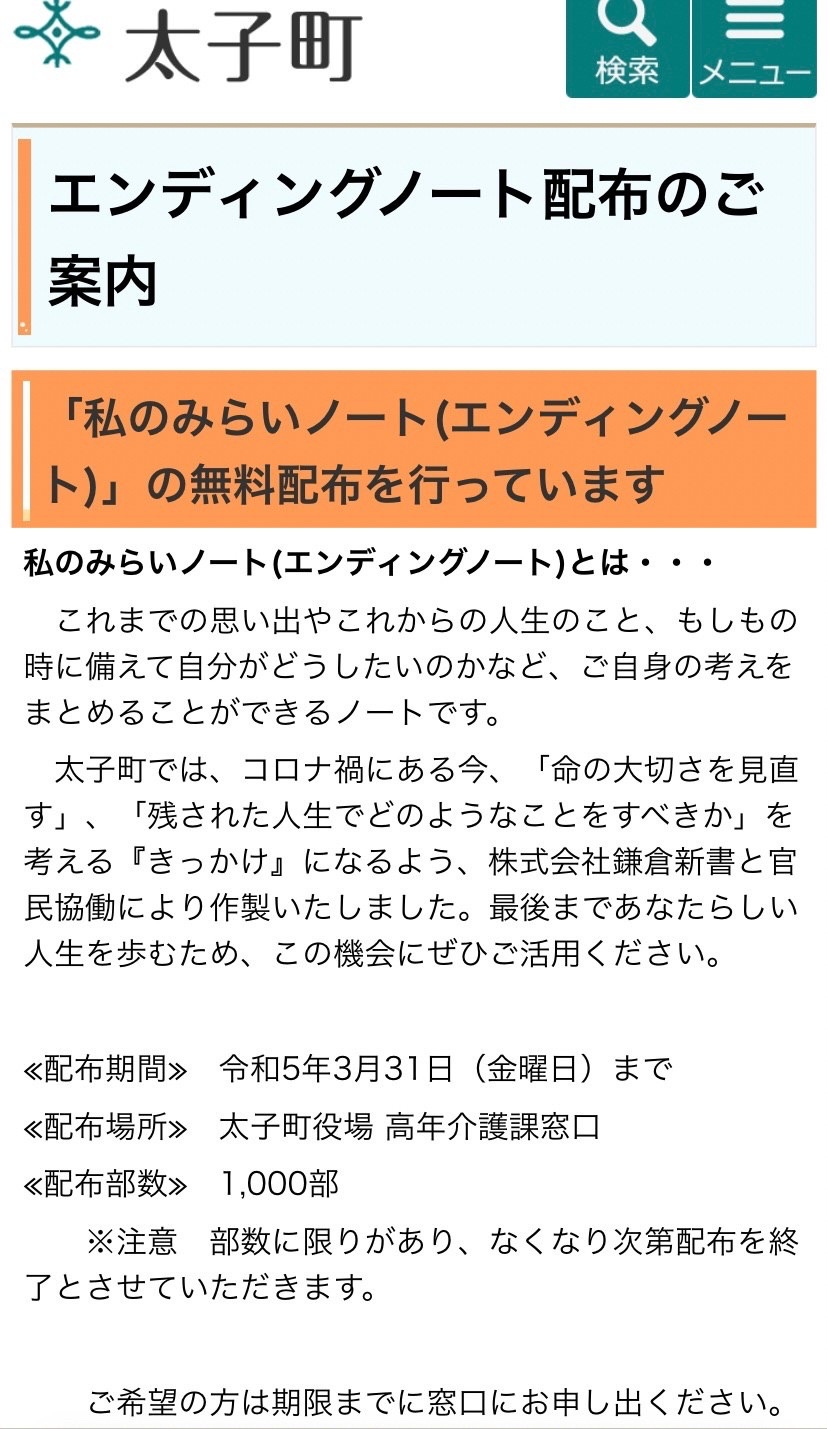
Task: Go to the 太子町 home page
Action: click(188, 42)
